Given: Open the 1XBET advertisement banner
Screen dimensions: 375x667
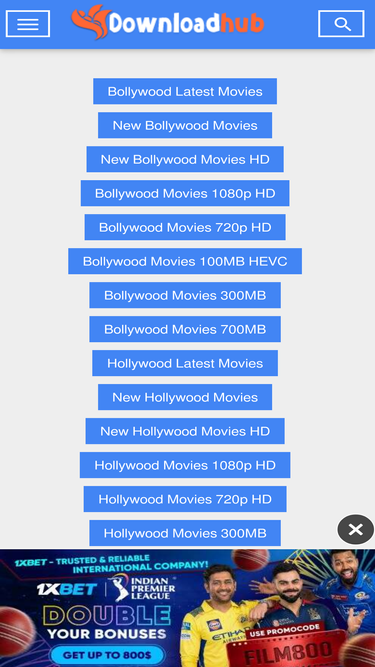Looking at the screenshot, I should pyautogui.click(x=188, y=608).
